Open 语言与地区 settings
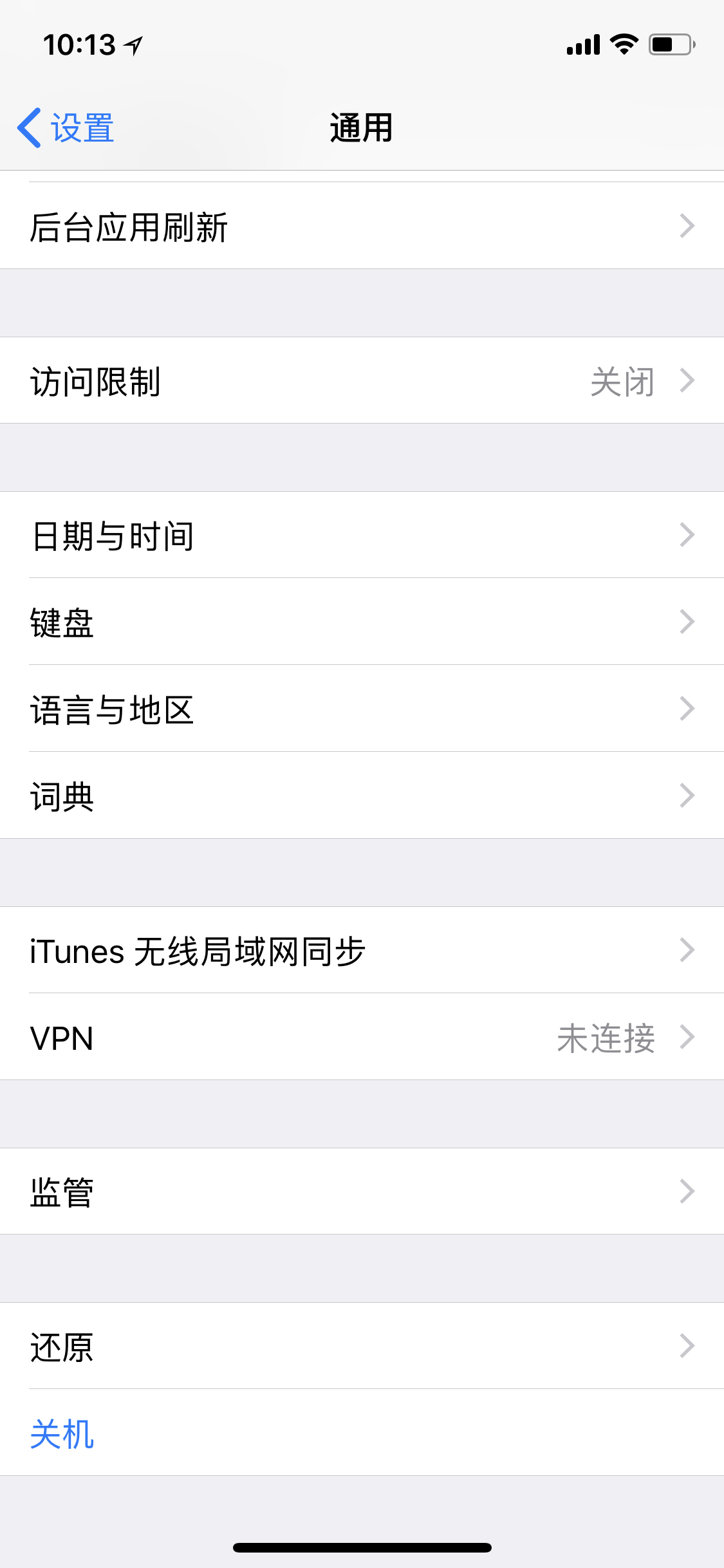This screenshot has height=1568, width=724. [x=362, y=709]
